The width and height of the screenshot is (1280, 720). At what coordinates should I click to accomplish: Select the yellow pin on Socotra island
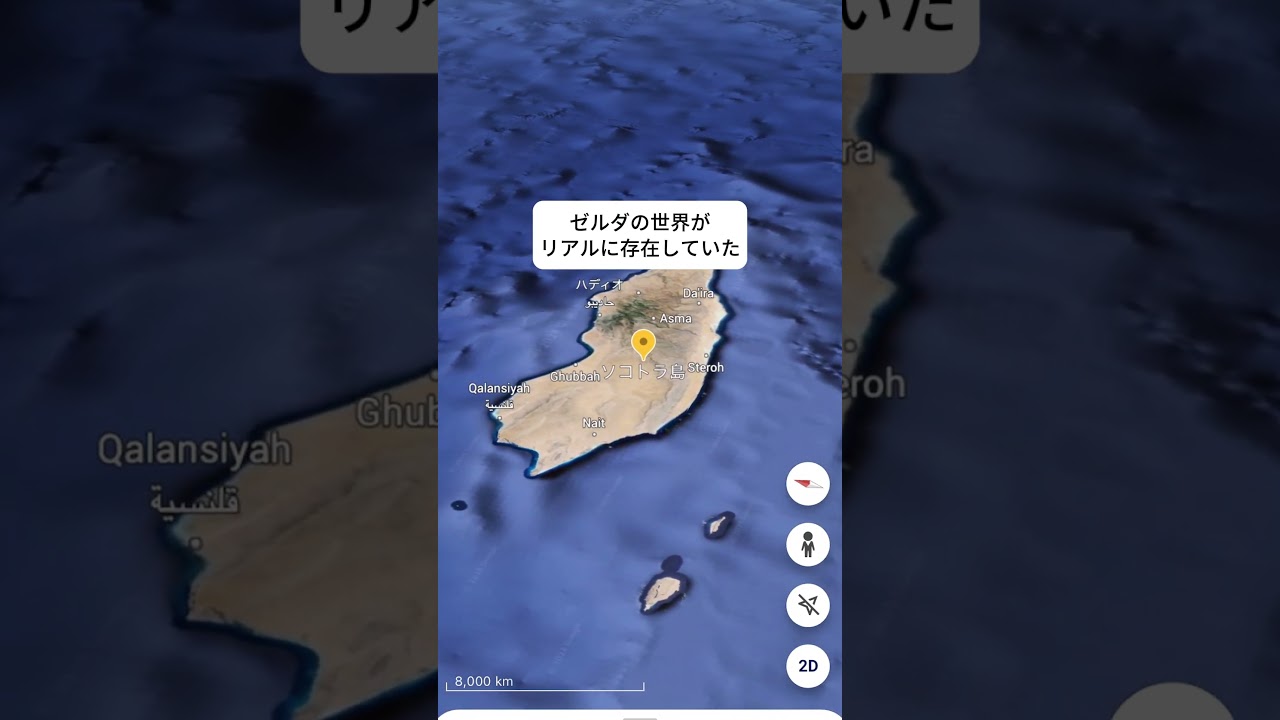[643, 343]
